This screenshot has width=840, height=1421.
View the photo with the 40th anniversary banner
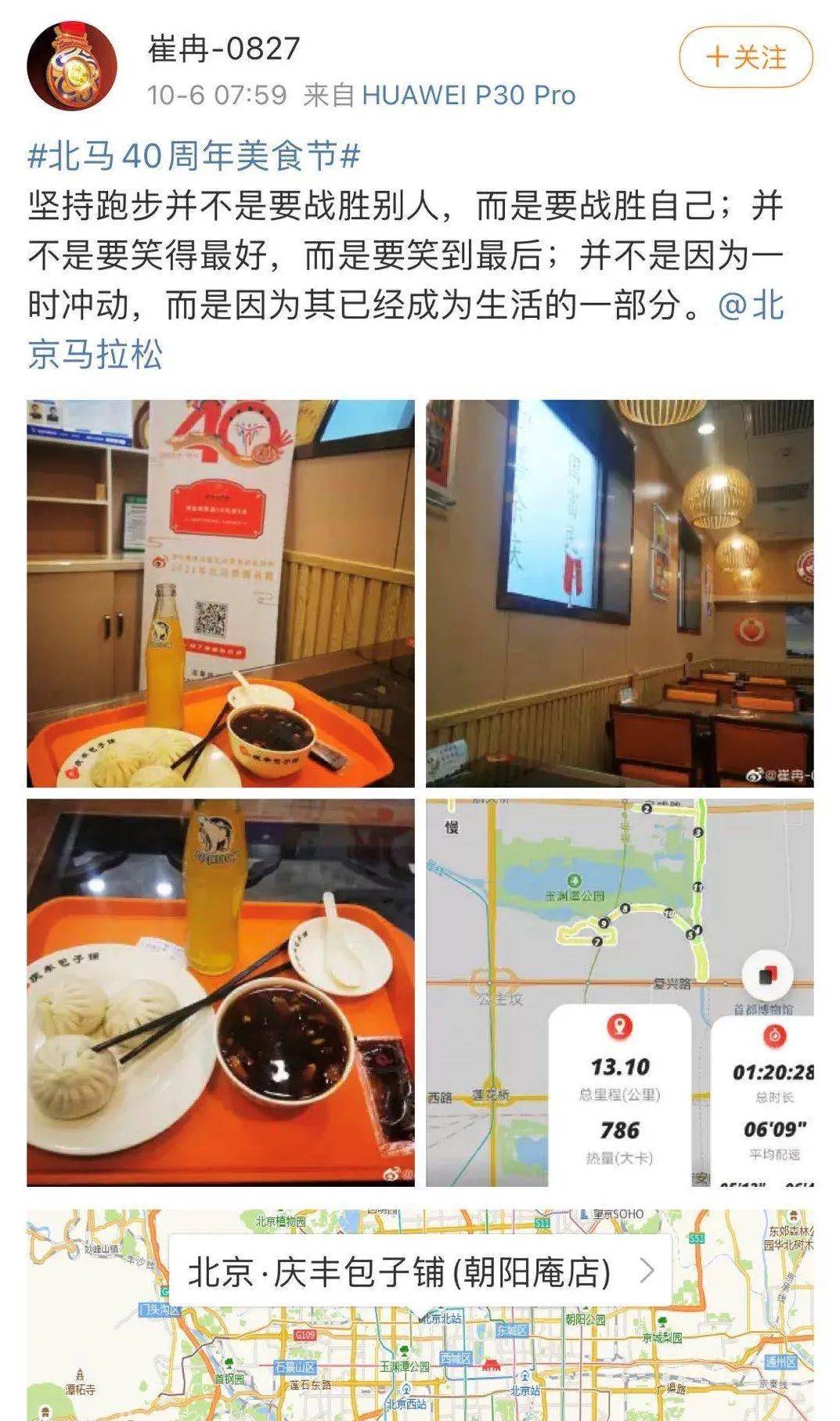pyautogui.click(x=221, y=593)
